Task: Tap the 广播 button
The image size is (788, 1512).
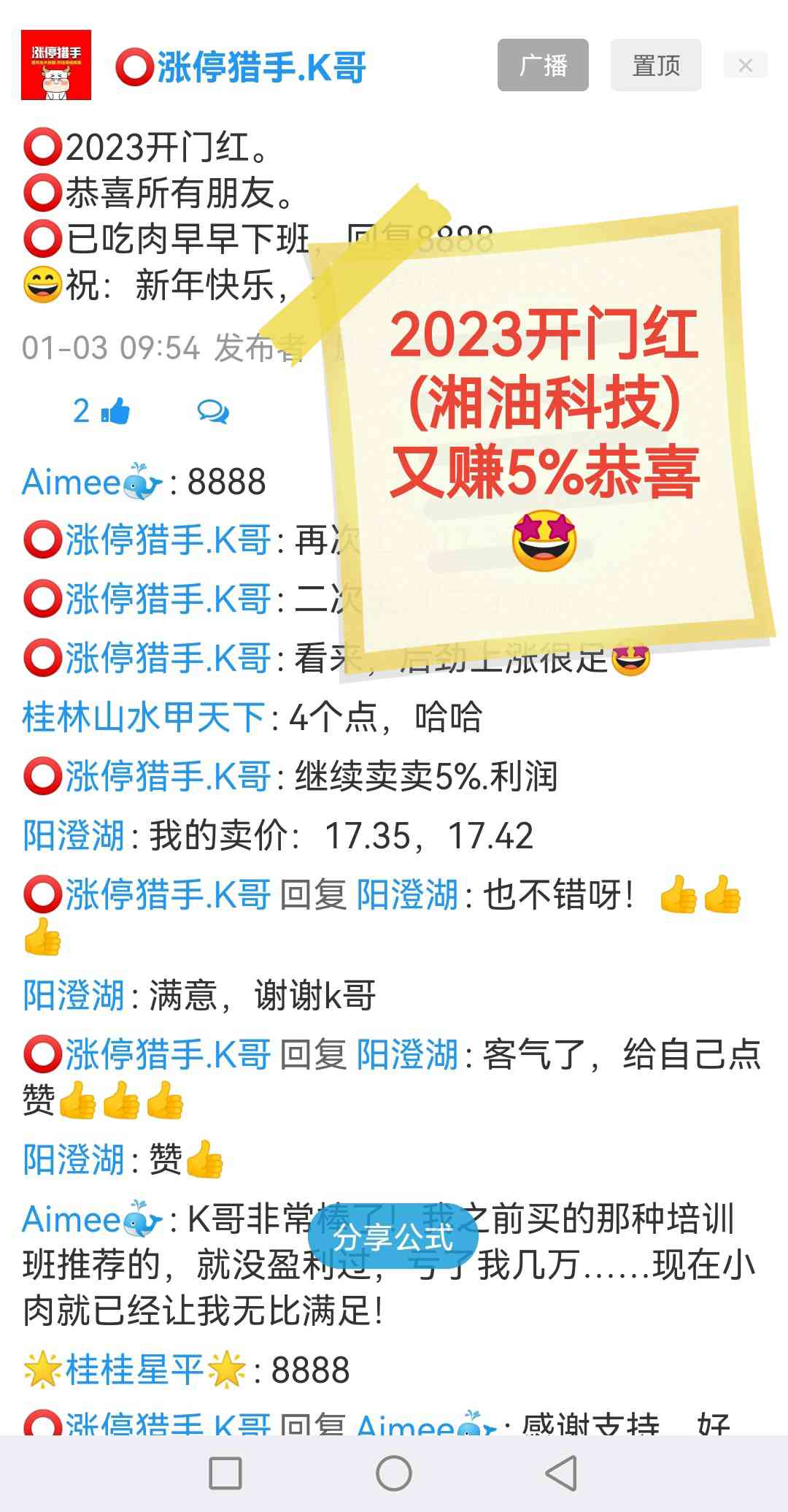Action: (x=543, y=66)
